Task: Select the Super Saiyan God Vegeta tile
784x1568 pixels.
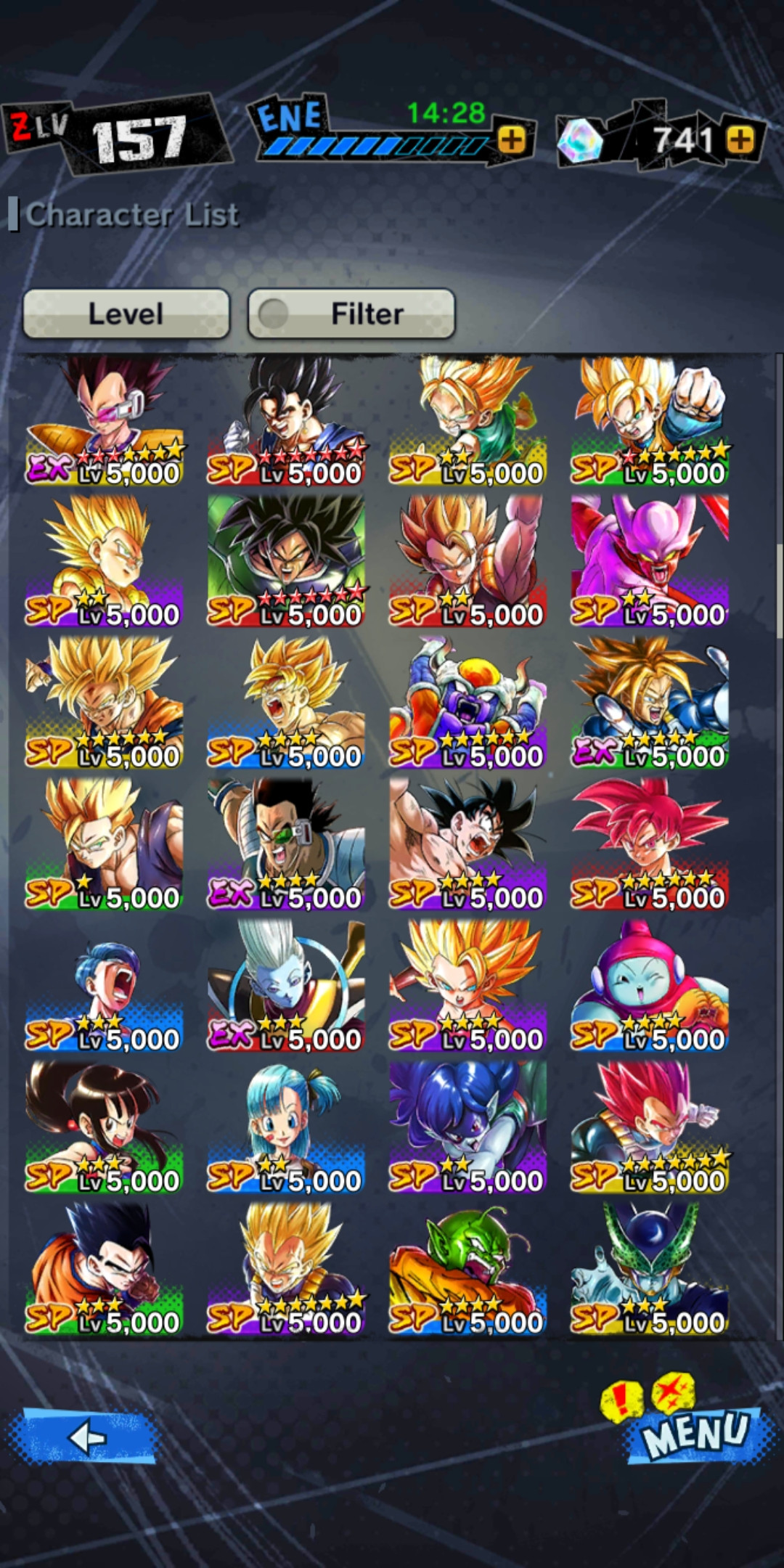Action: pos(650,1127)
